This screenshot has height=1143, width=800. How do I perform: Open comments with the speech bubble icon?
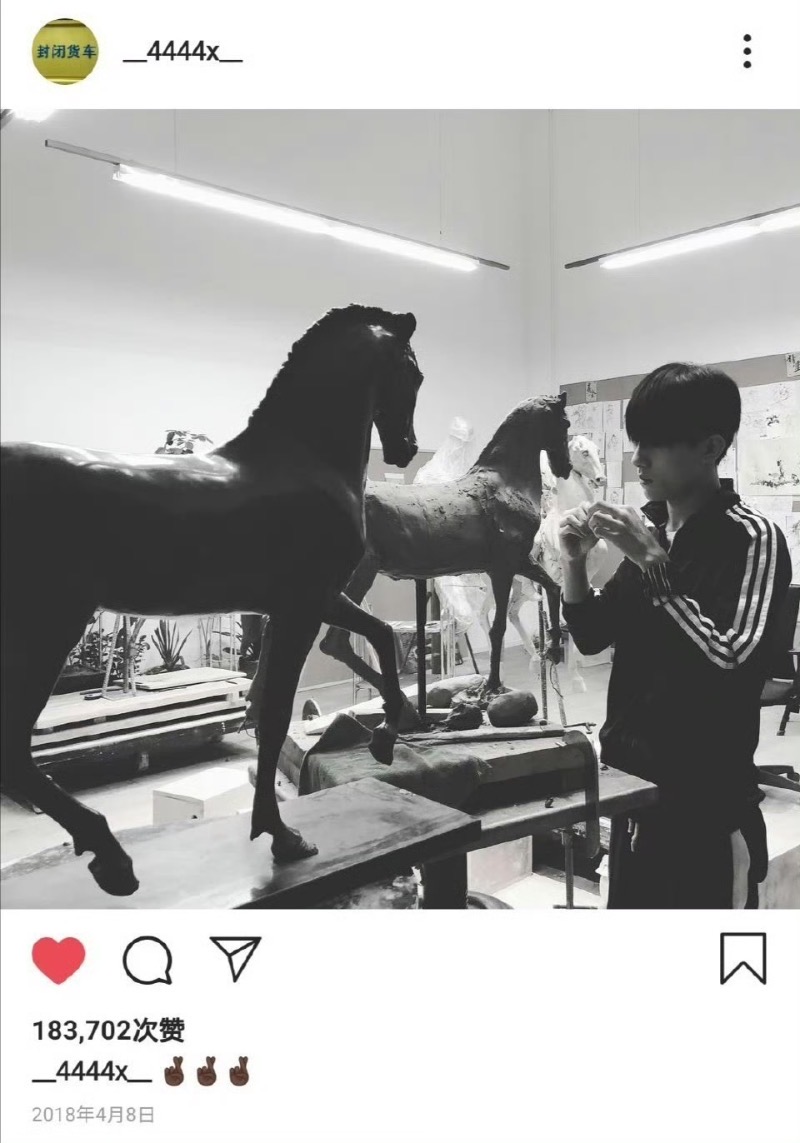(147, 960)
